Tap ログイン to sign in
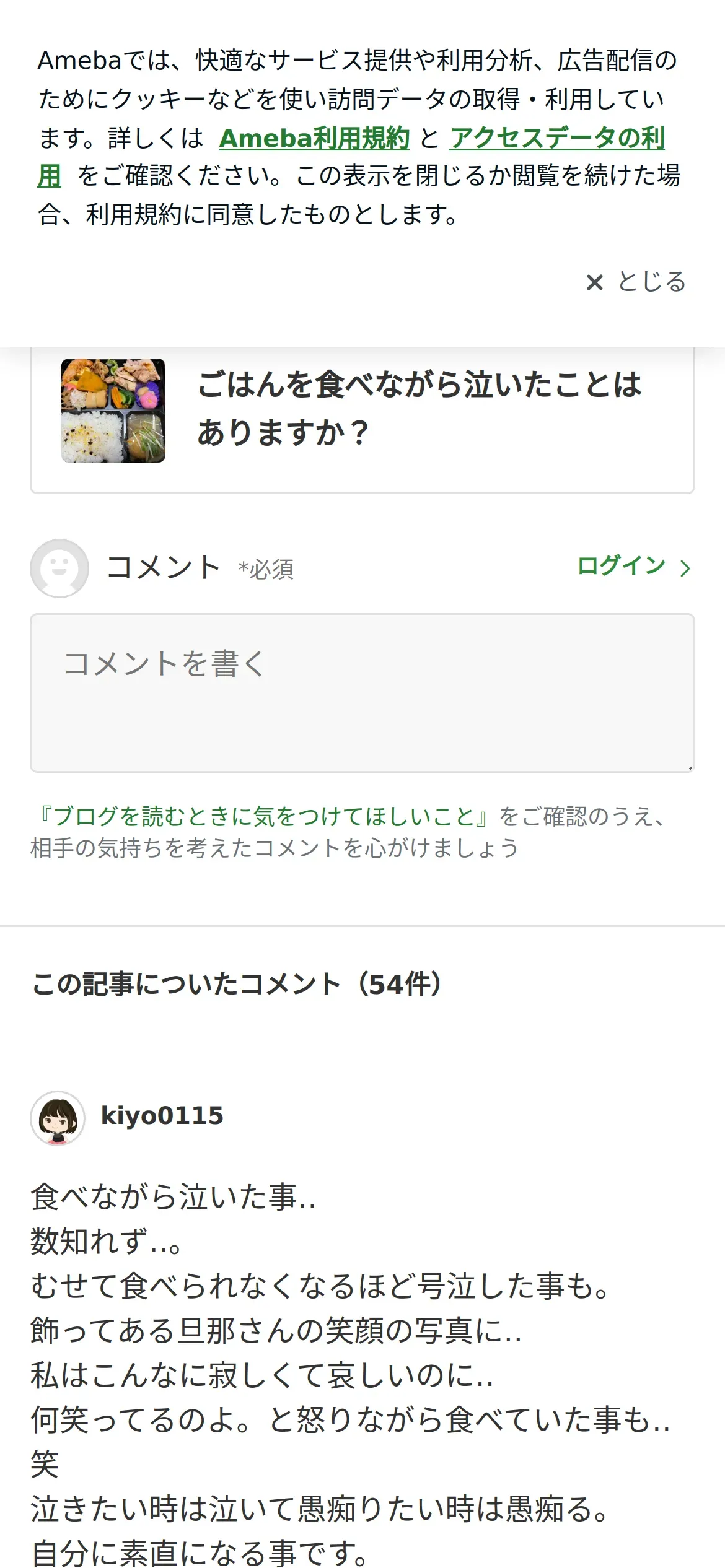Screen dimensions: 725x1568 point(633,567)
